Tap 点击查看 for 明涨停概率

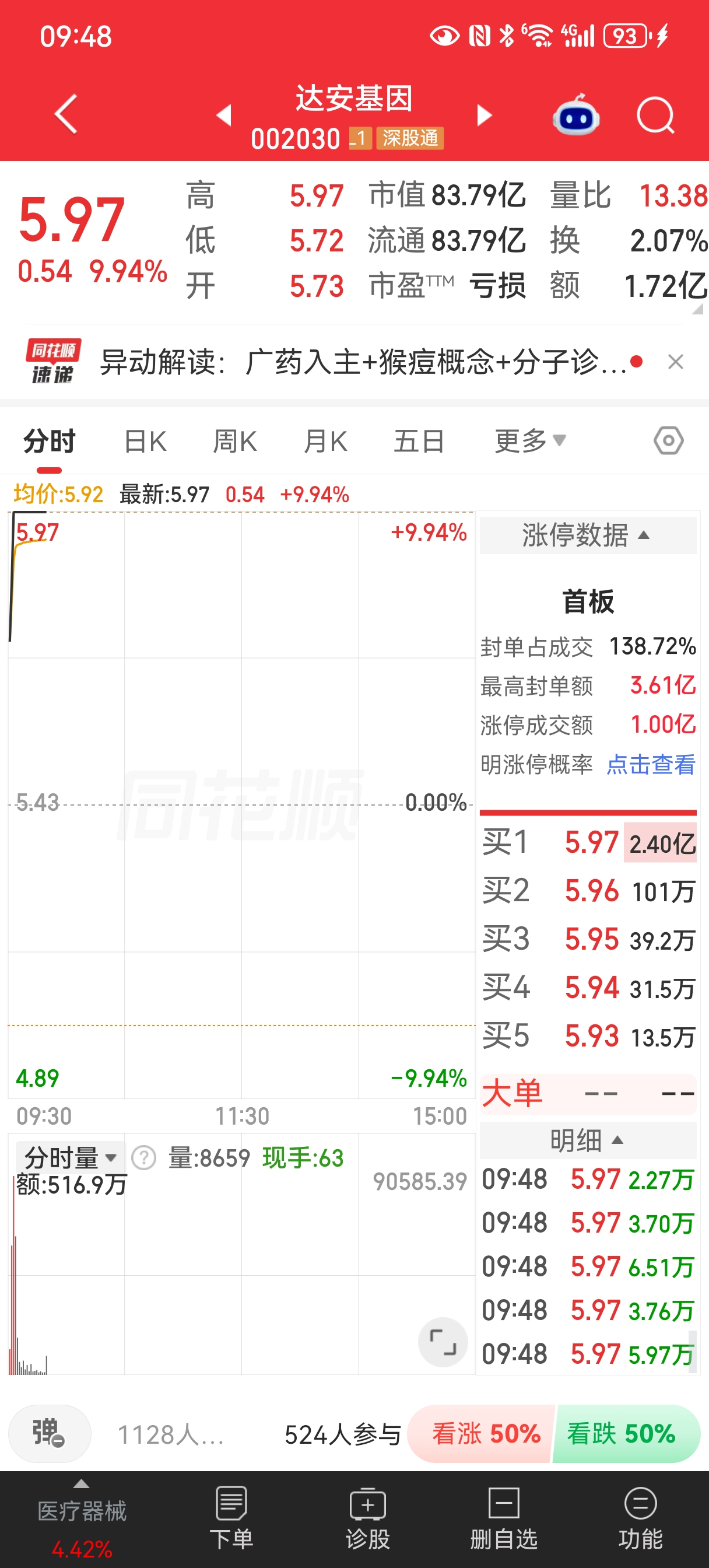651,765
